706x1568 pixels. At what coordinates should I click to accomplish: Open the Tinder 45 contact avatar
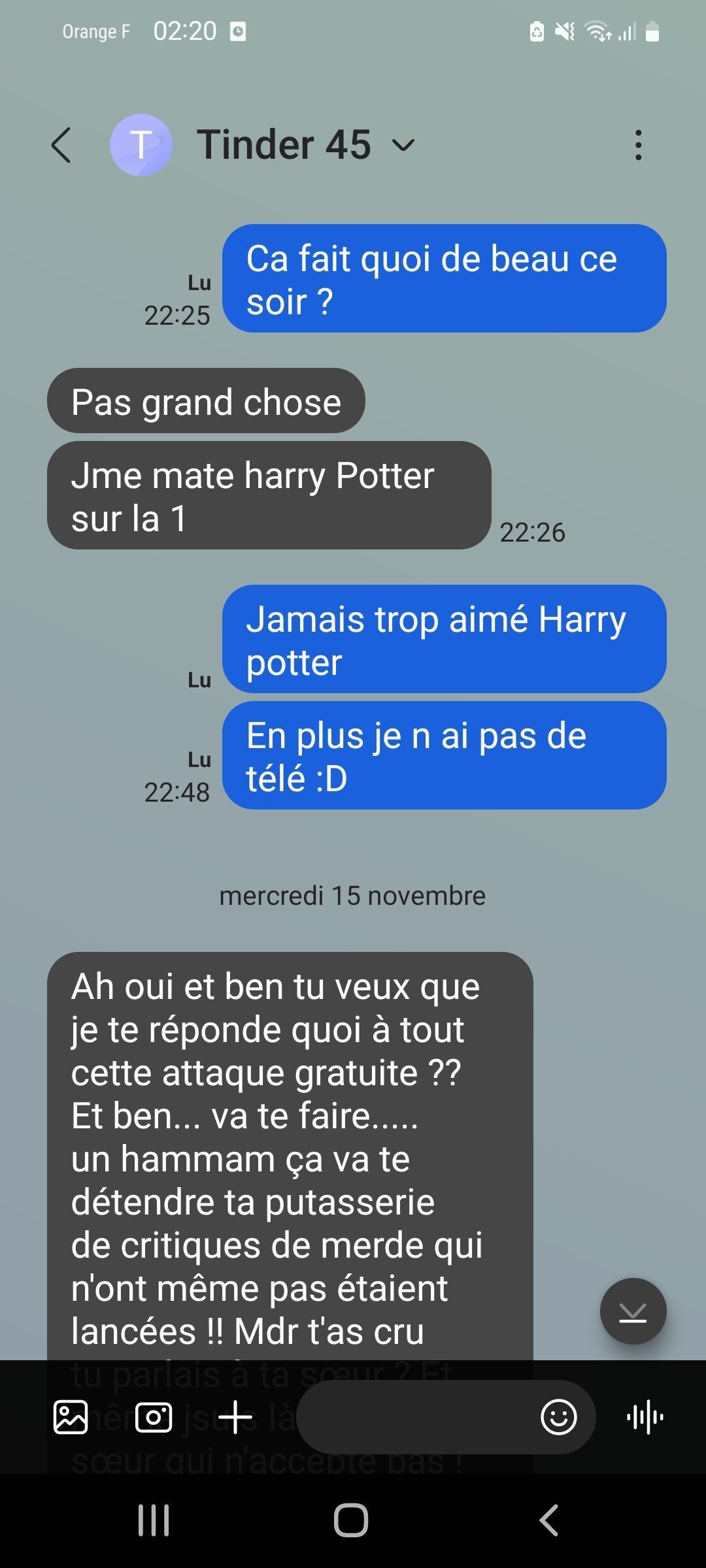click(141, 145)
